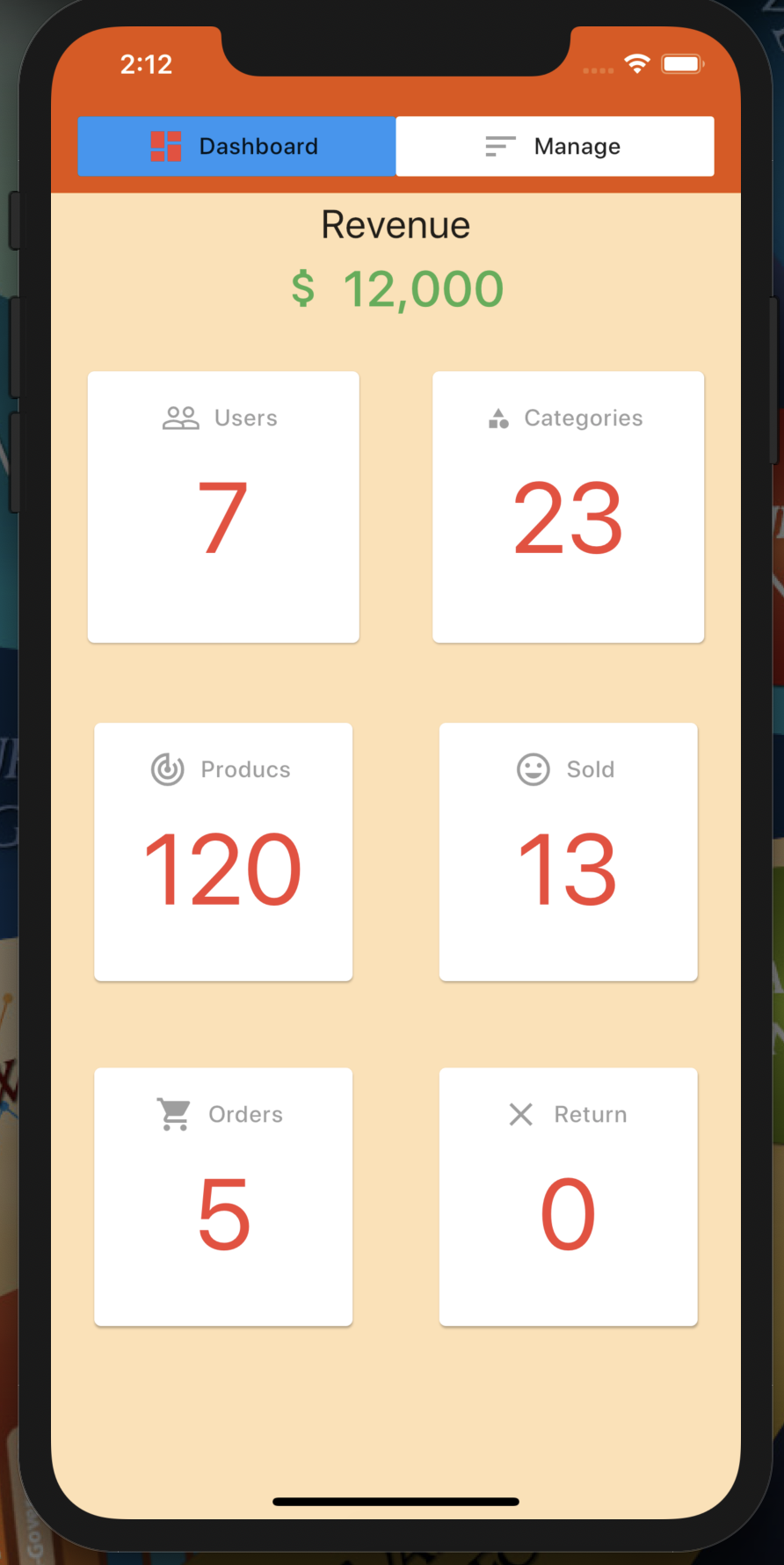The width and height of the screenshot is (784, 1565).
Task: Select the Categories shapes icon
Action: tap(498, 418)
